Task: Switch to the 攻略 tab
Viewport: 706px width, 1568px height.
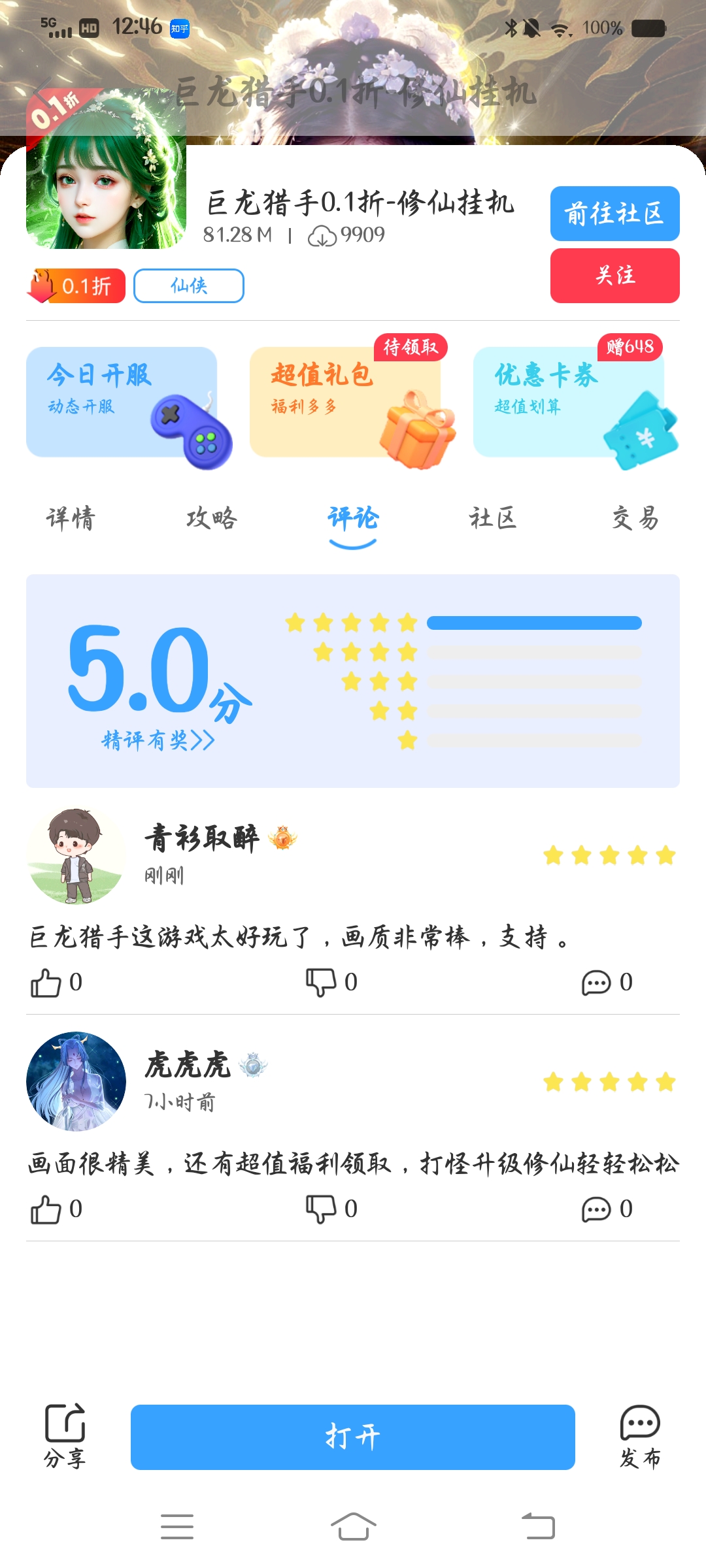Action: click(x=211, y=518)
